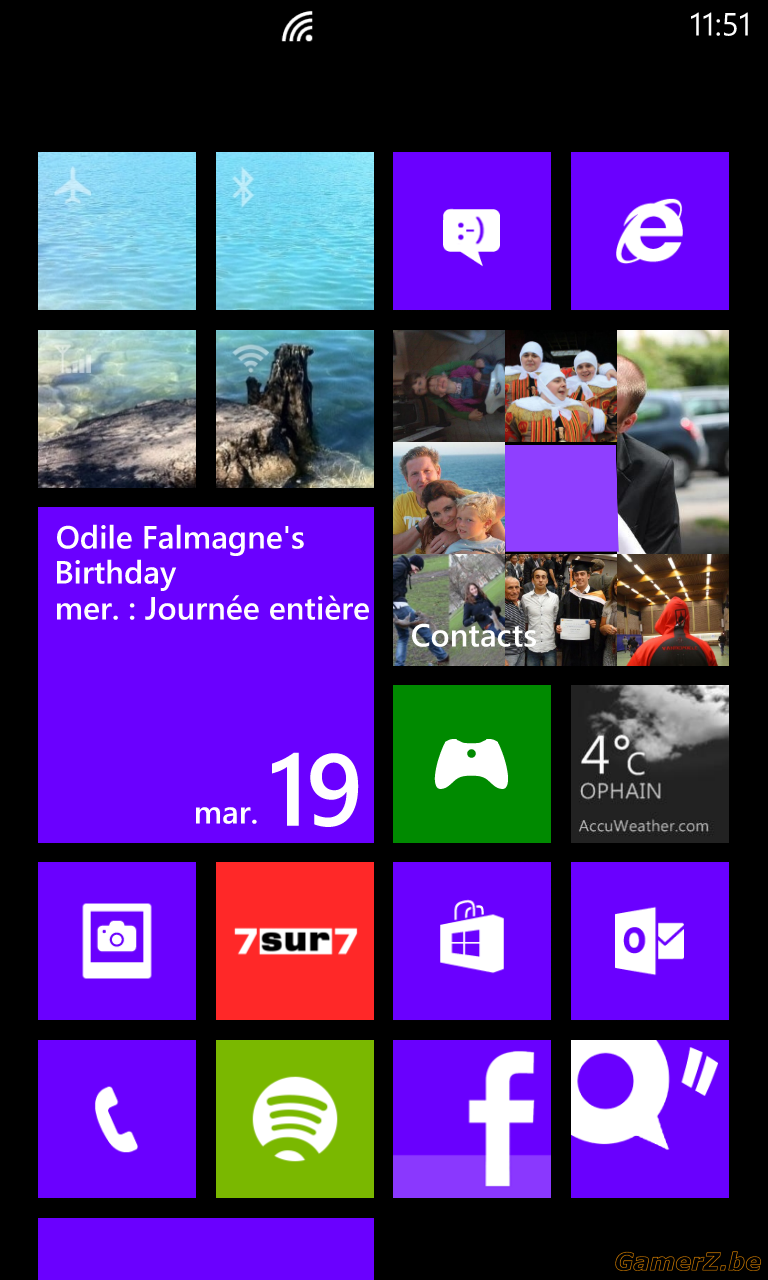Viewport: 768px width, 1280px height.
Task: Open the 7sur7 news tile
Action: [x=295, y=941]
